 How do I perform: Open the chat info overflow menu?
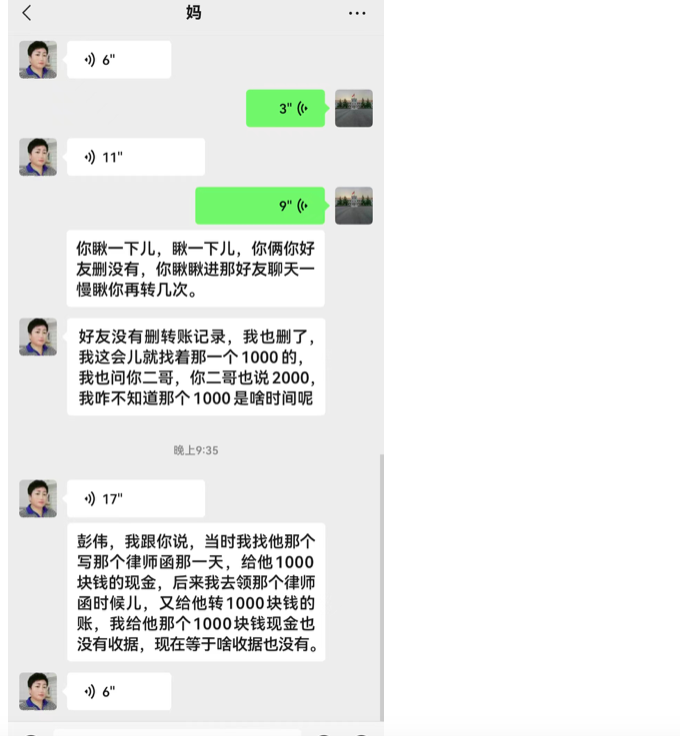point(357,13)
